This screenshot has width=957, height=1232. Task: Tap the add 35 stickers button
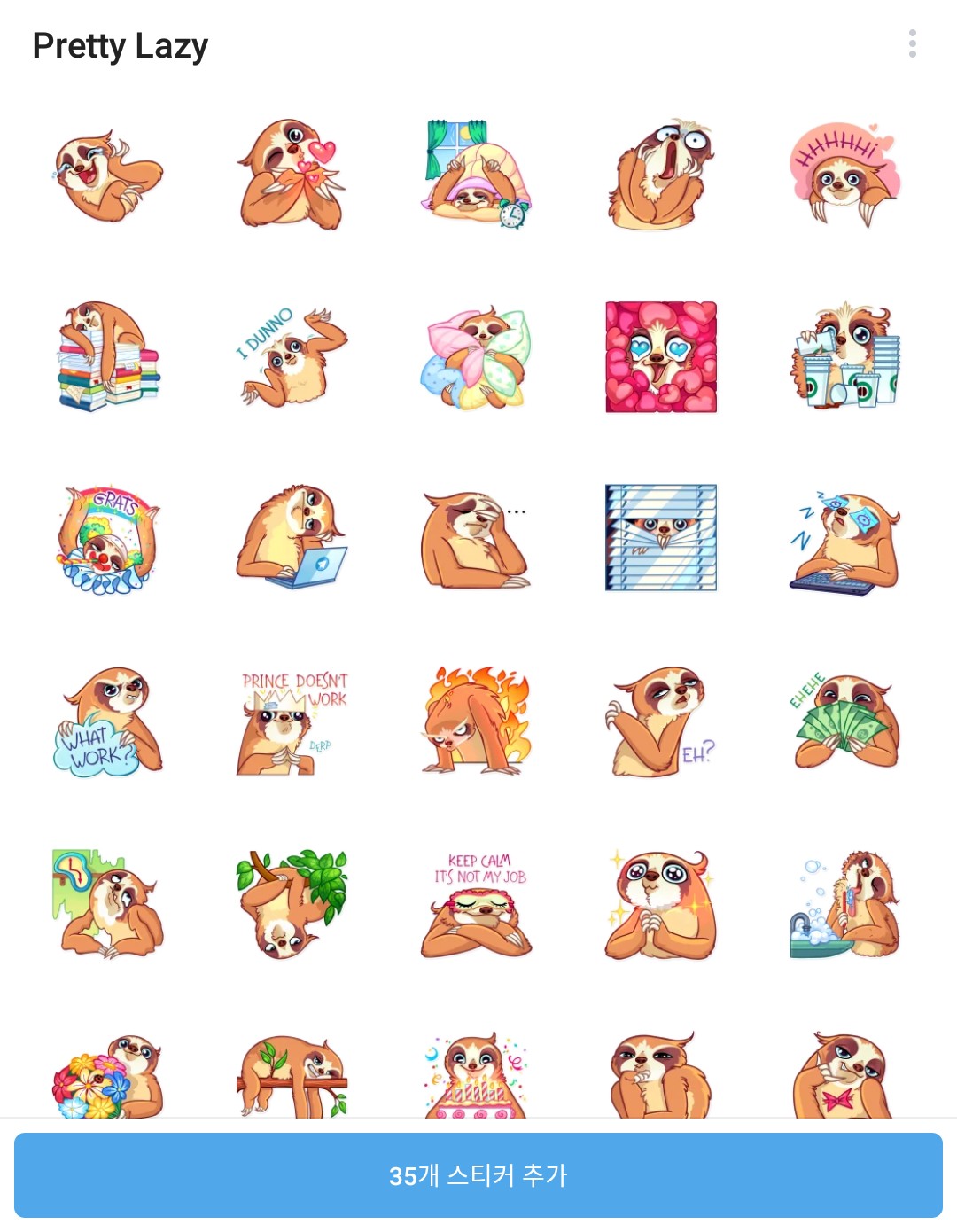478,1174
